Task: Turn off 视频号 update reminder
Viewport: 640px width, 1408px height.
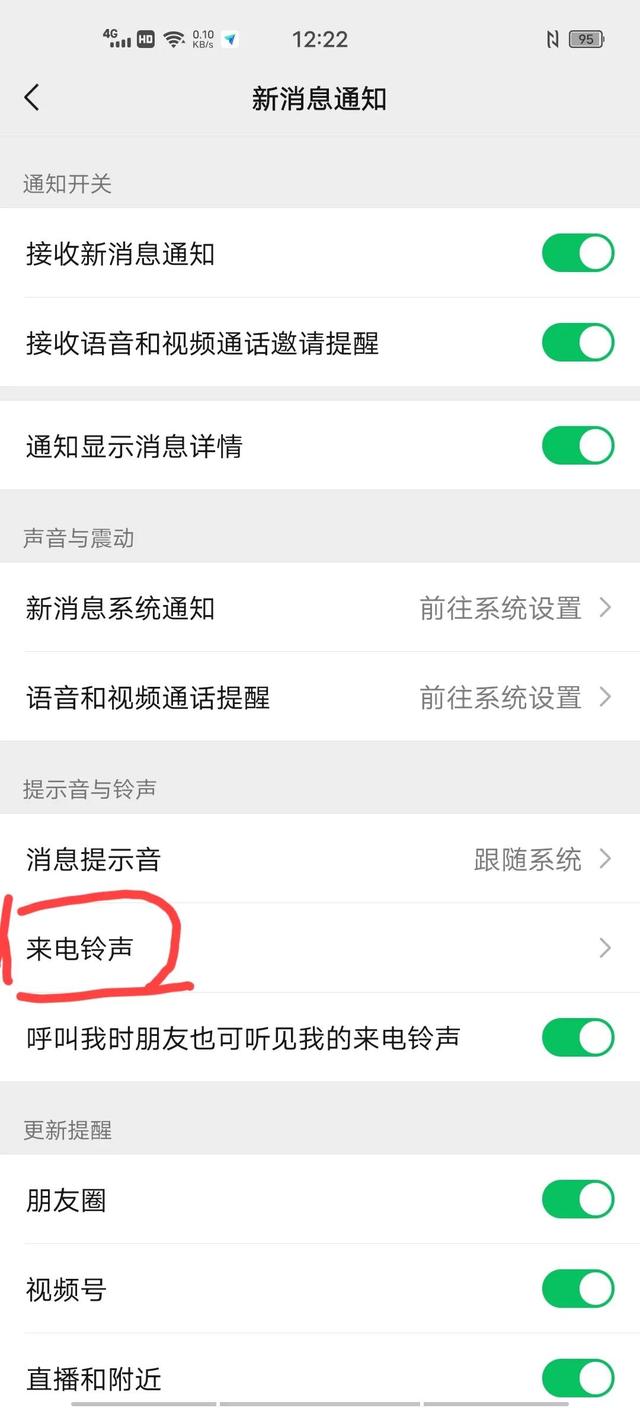Action: (577, 1290)
